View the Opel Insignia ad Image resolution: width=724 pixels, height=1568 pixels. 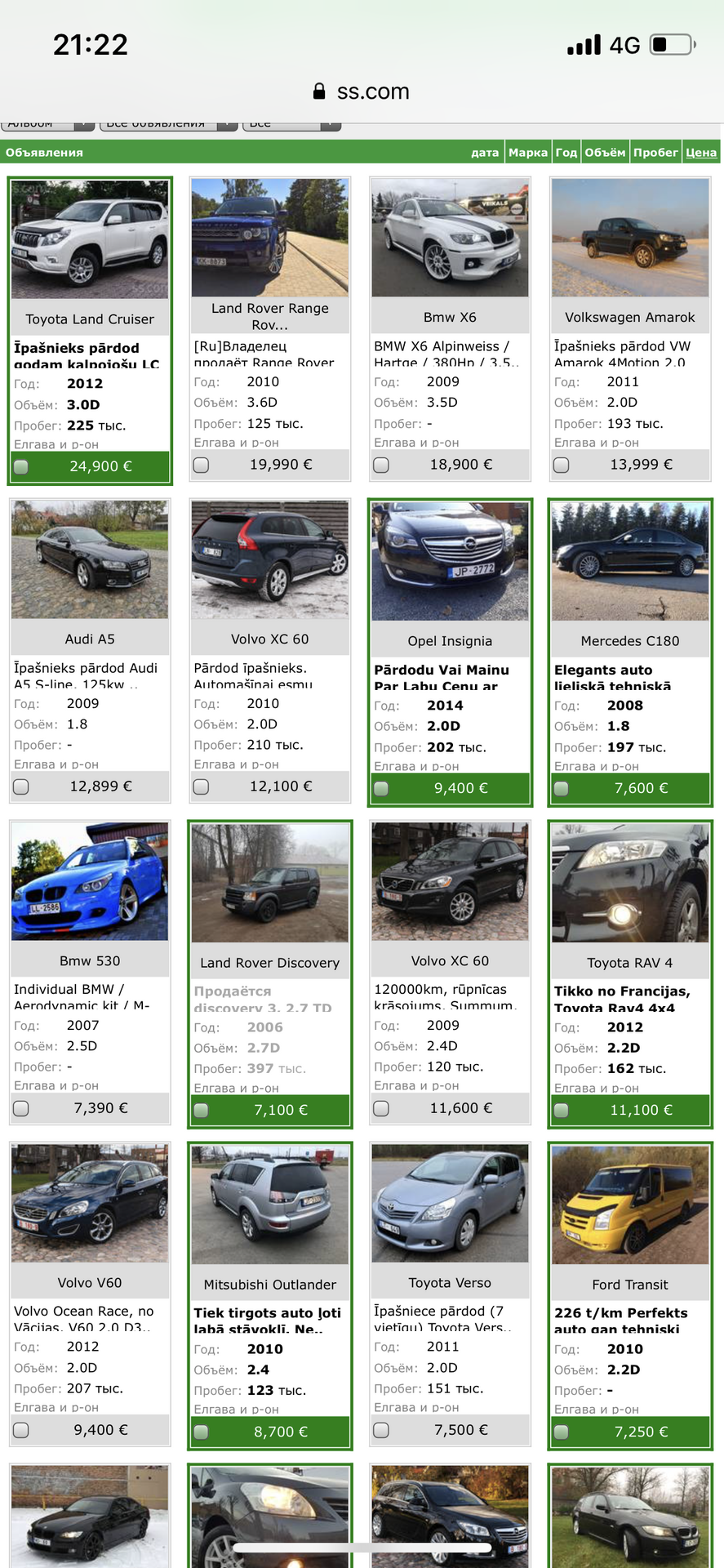(x=450, y=641)
